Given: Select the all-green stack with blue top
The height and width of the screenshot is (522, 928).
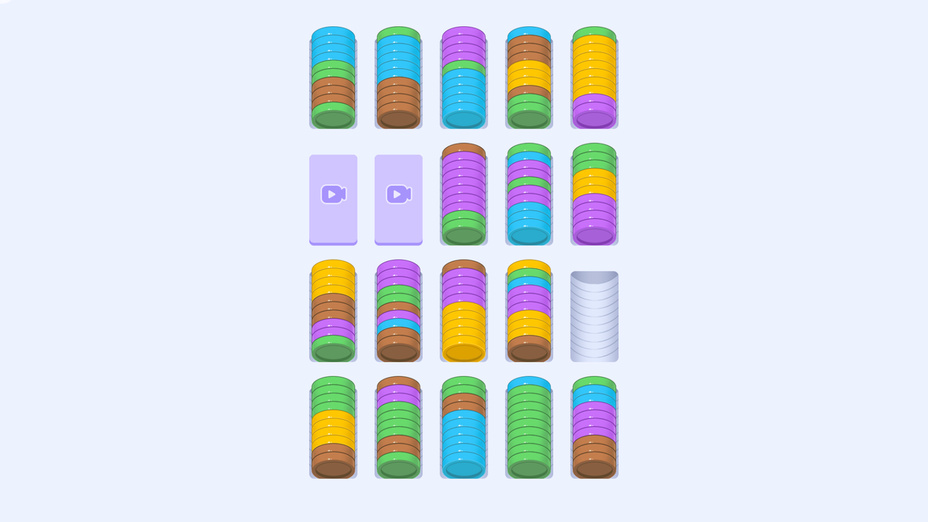Looking at the screenshot, I should 529,428.
